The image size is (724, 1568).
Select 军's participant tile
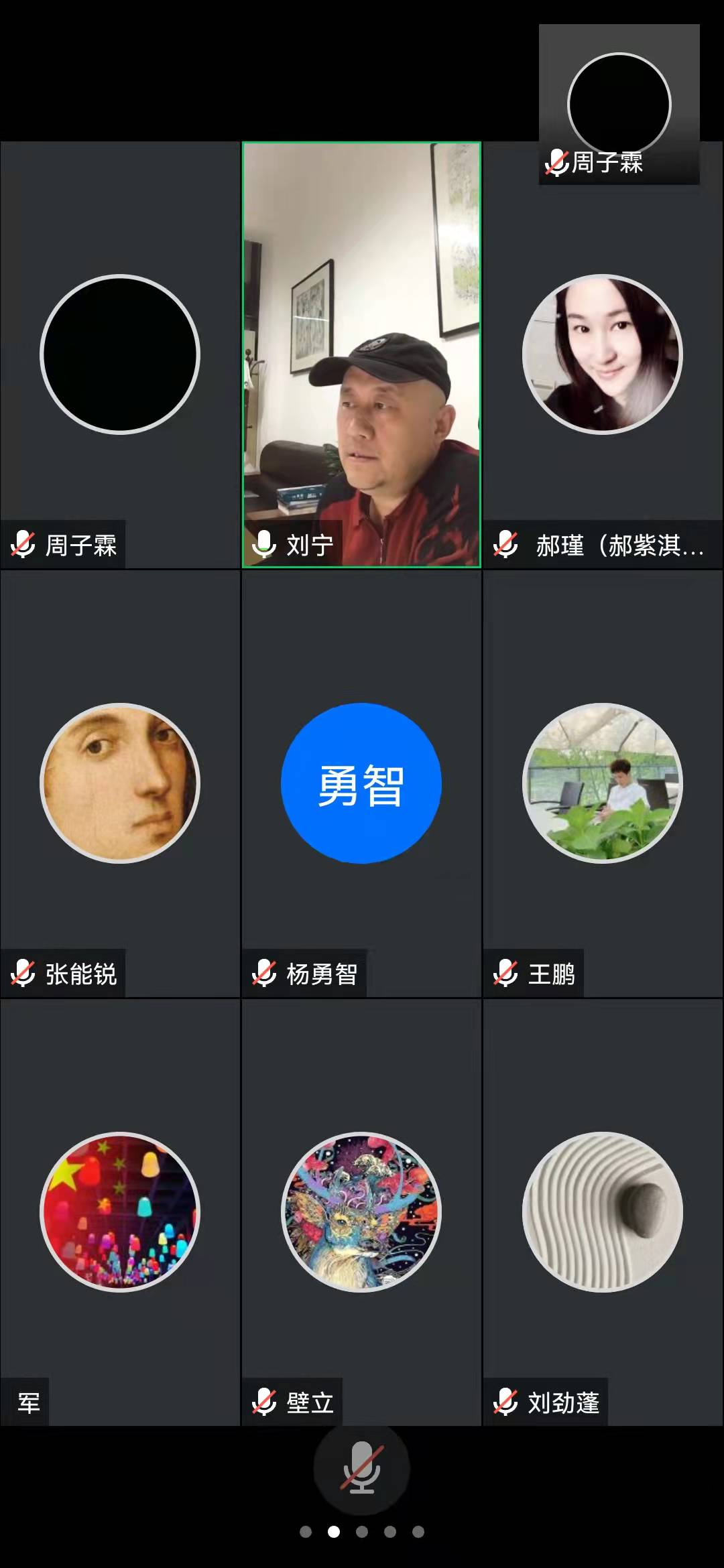coord(120,1212)
